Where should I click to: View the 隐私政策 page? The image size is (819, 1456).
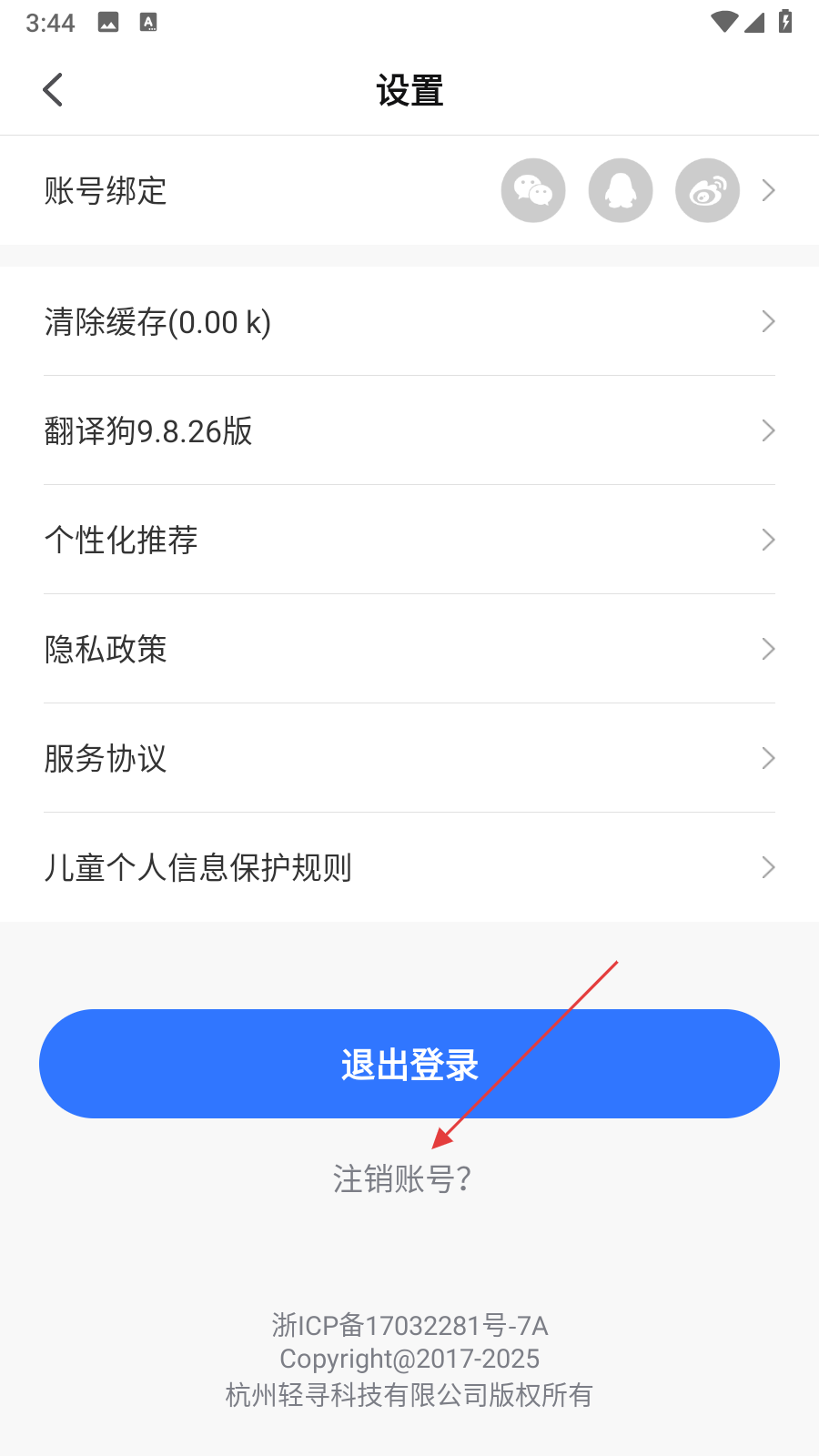409,649
